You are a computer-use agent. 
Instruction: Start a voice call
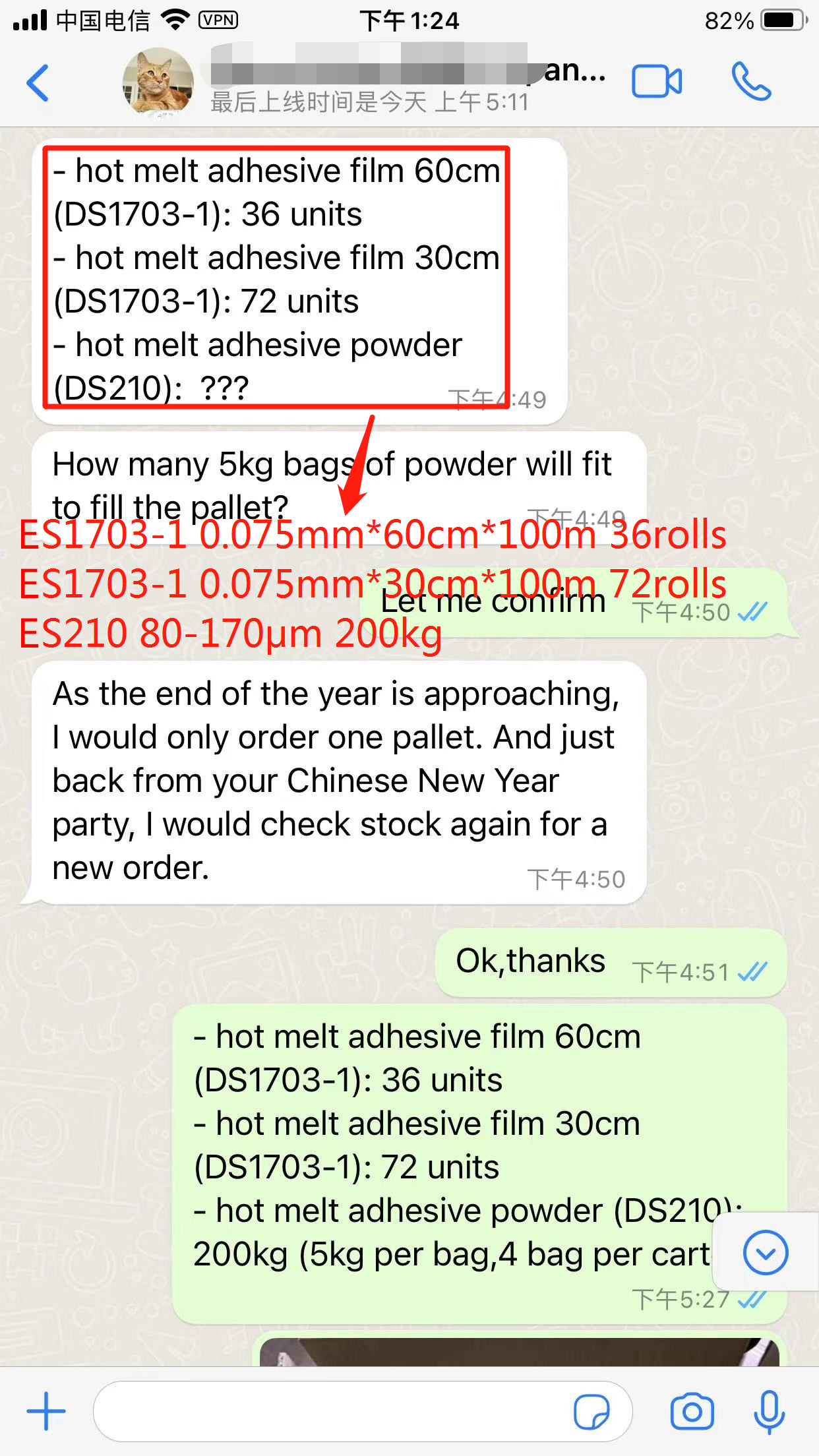750,82
